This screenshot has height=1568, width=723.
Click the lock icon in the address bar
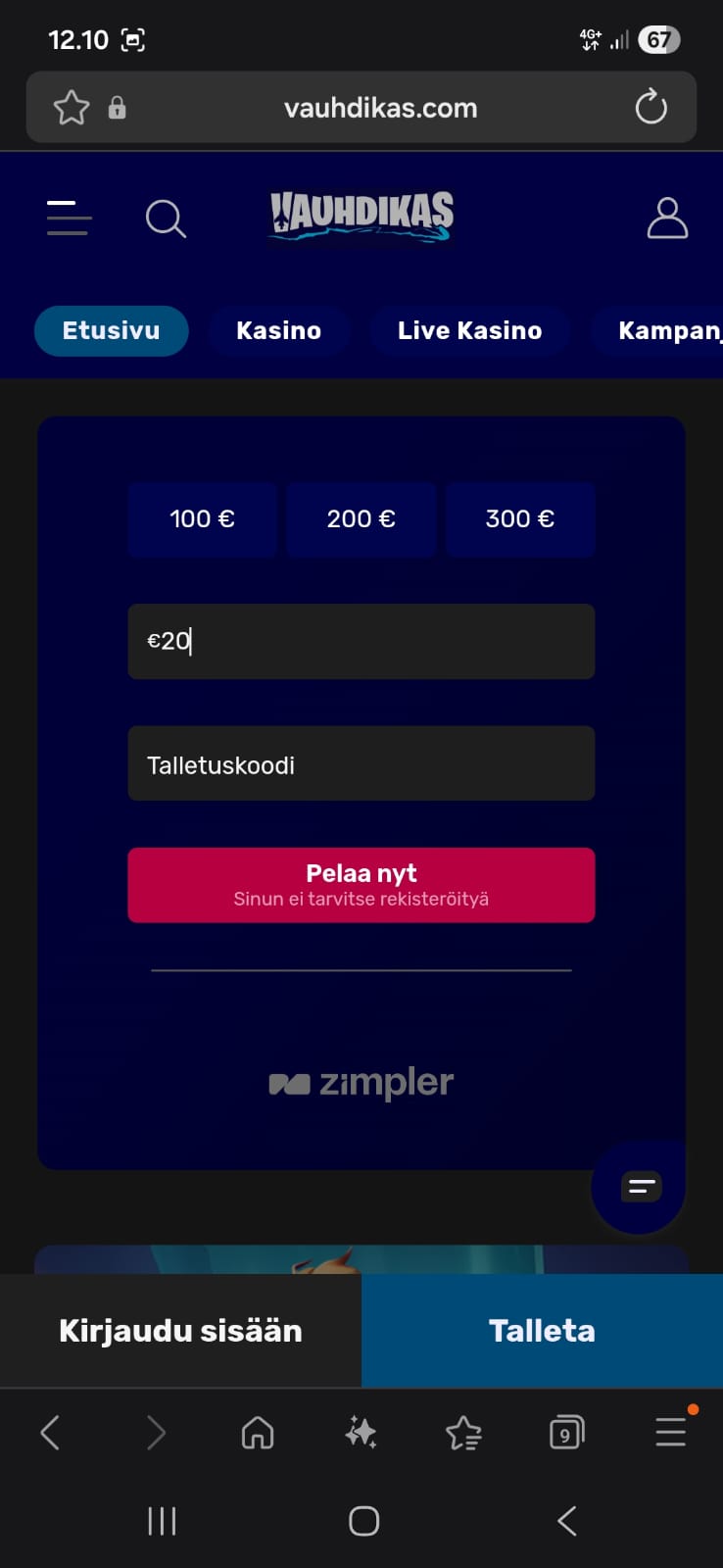pos(119,108)
